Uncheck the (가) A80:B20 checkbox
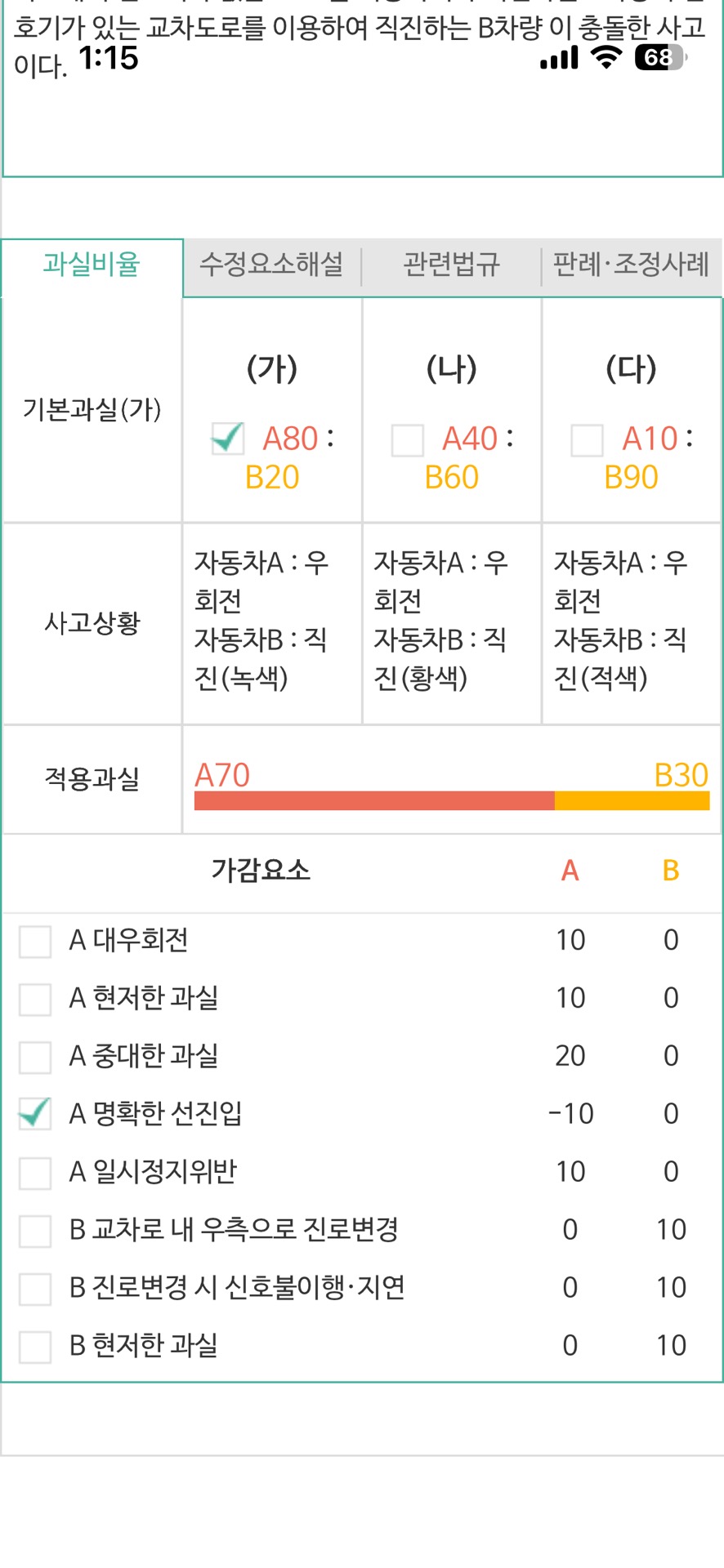The width and height of the screenshot is (724, 1568). [x=227, y=439]
